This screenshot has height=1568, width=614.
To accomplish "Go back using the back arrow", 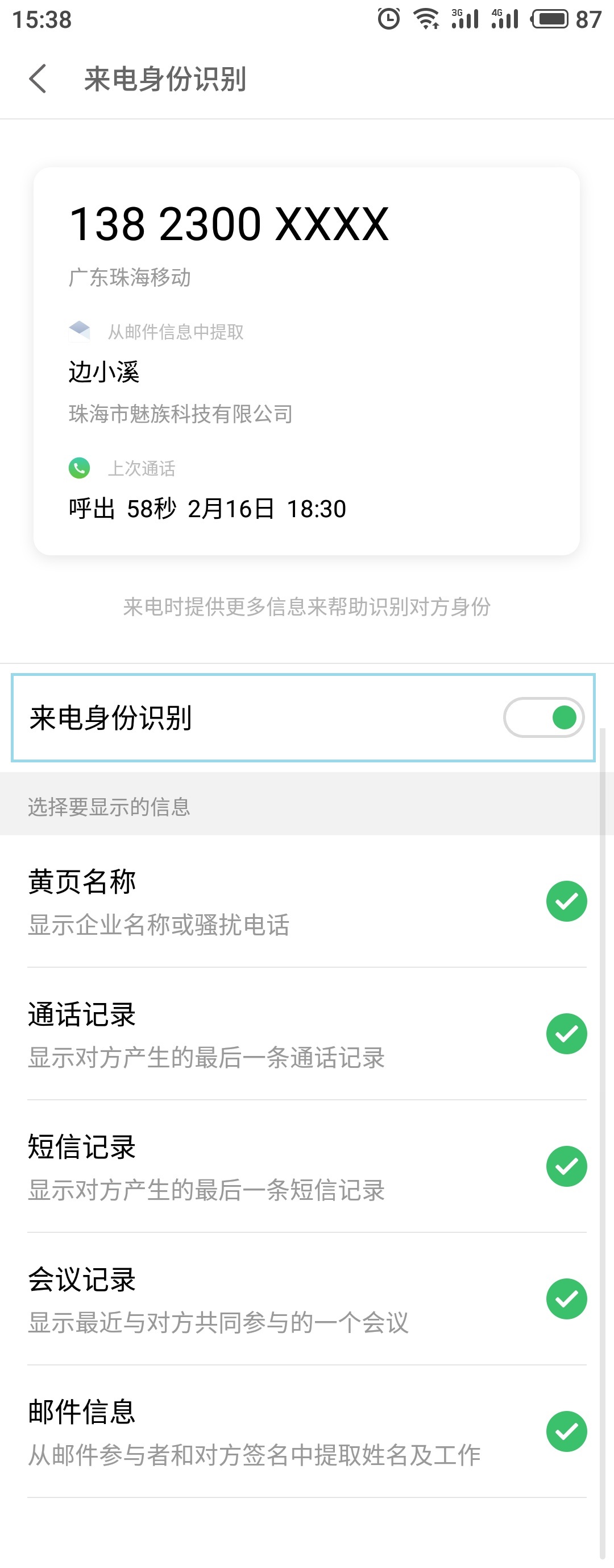I will coord(38,79).
